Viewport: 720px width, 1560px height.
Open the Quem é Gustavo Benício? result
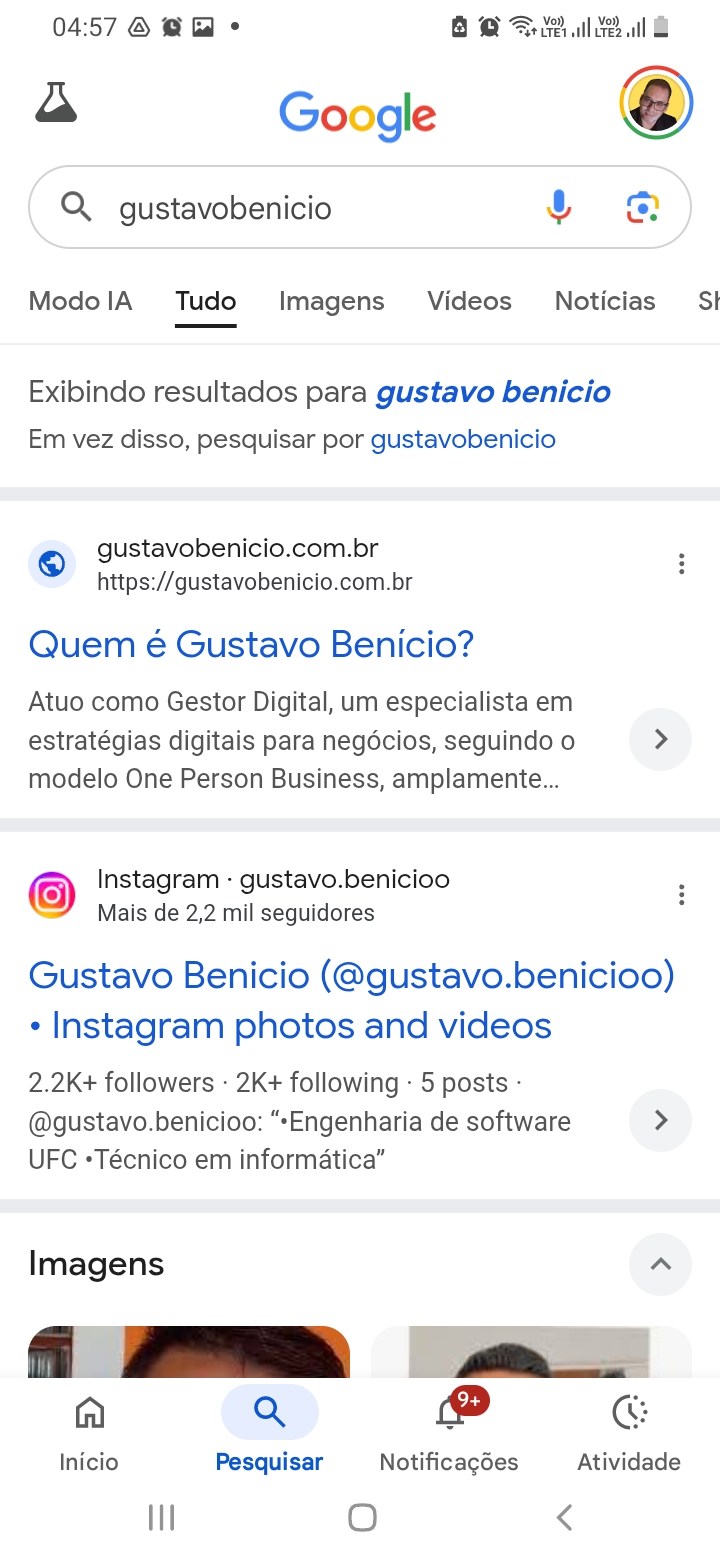click(x=251, y=645)
